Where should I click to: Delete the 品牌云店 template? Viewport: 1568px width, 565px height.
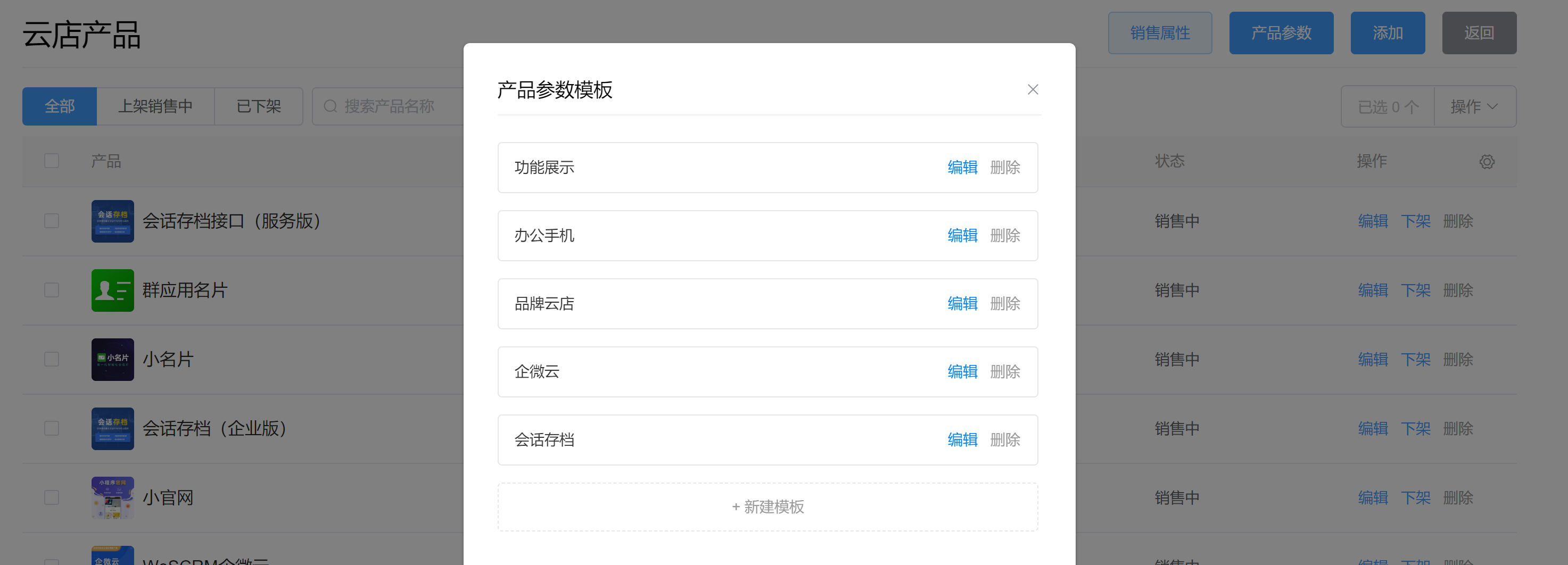[x=1004, y=303]
